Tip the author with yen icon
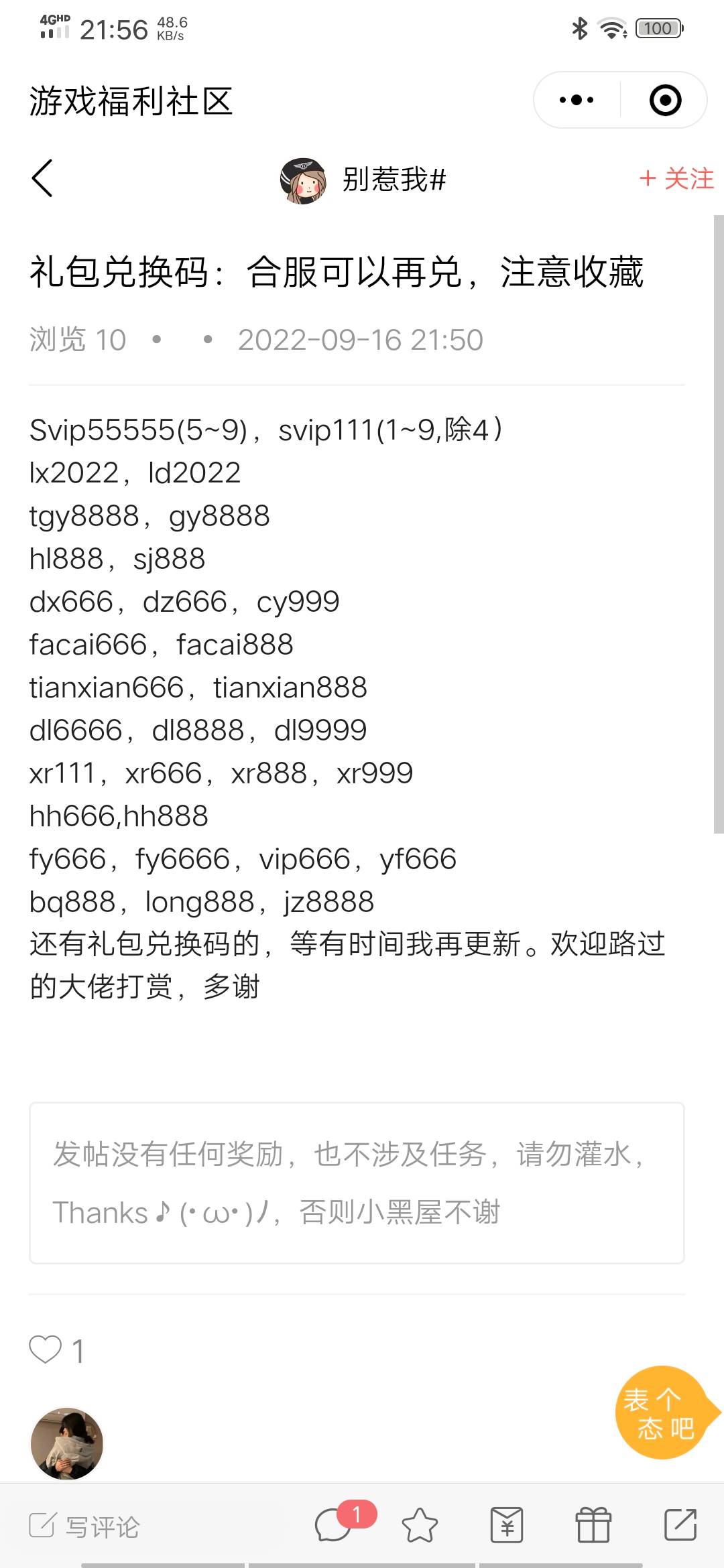The height and width of the screenshot is (1568, 724). pyautogui.click(x=507, y=1525)
